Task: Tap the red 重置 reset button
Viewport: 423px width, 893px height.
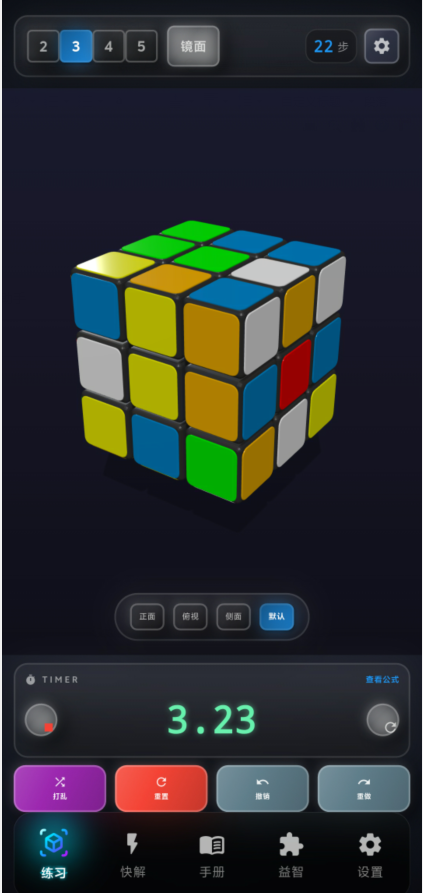Action: tap(161, 788)
